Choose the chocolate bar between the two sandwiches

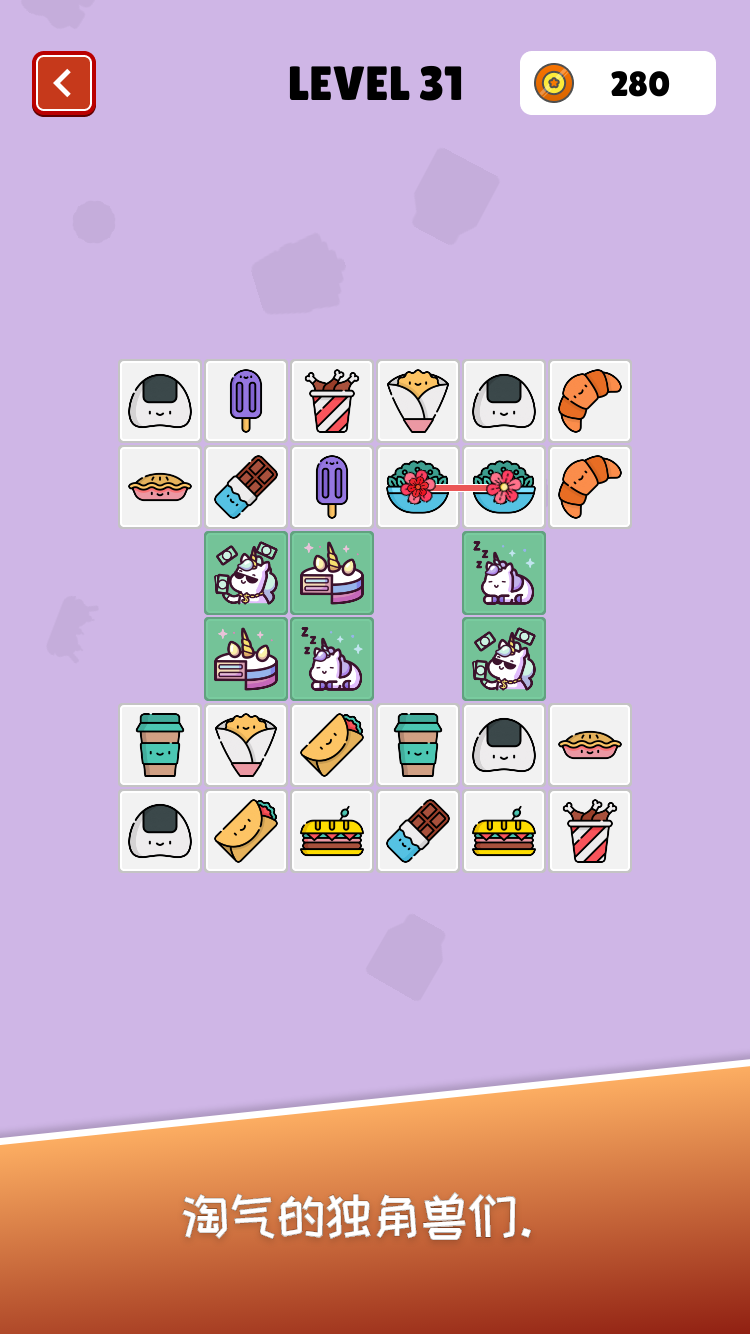[x=418, y=831]
